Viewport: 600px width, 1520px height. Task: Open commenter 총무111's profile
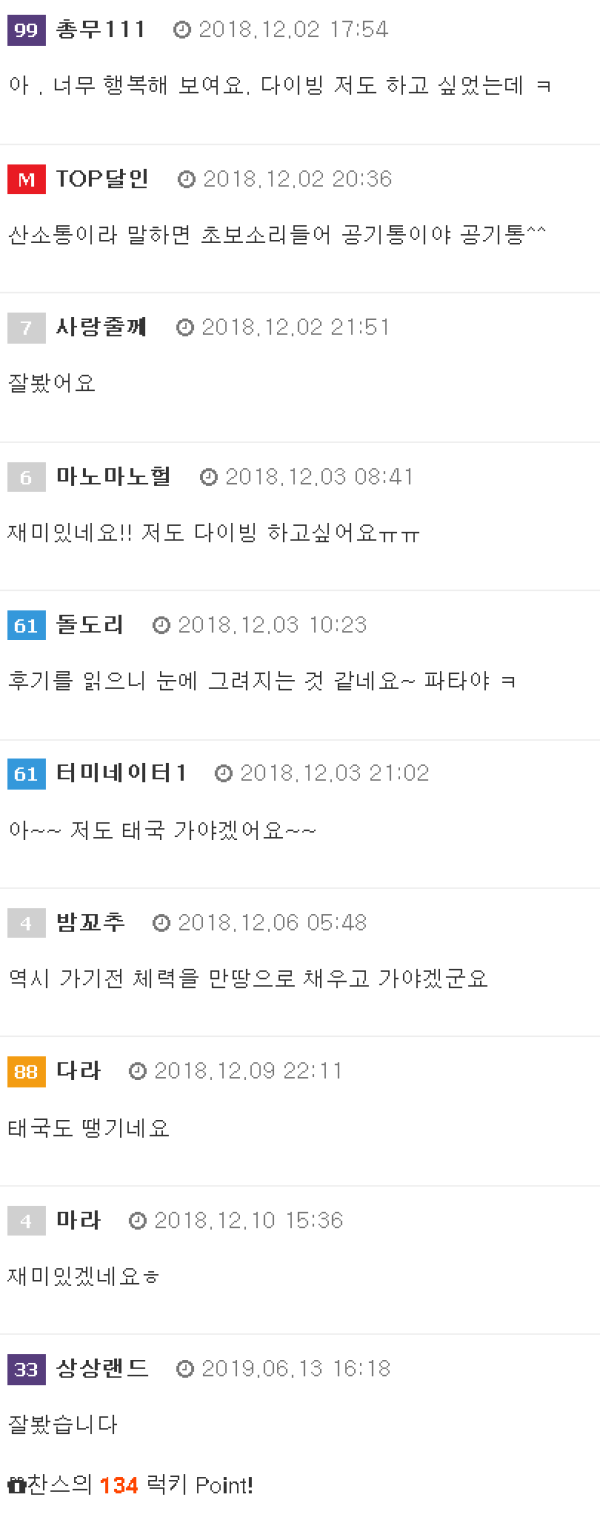tap(100, 30)
